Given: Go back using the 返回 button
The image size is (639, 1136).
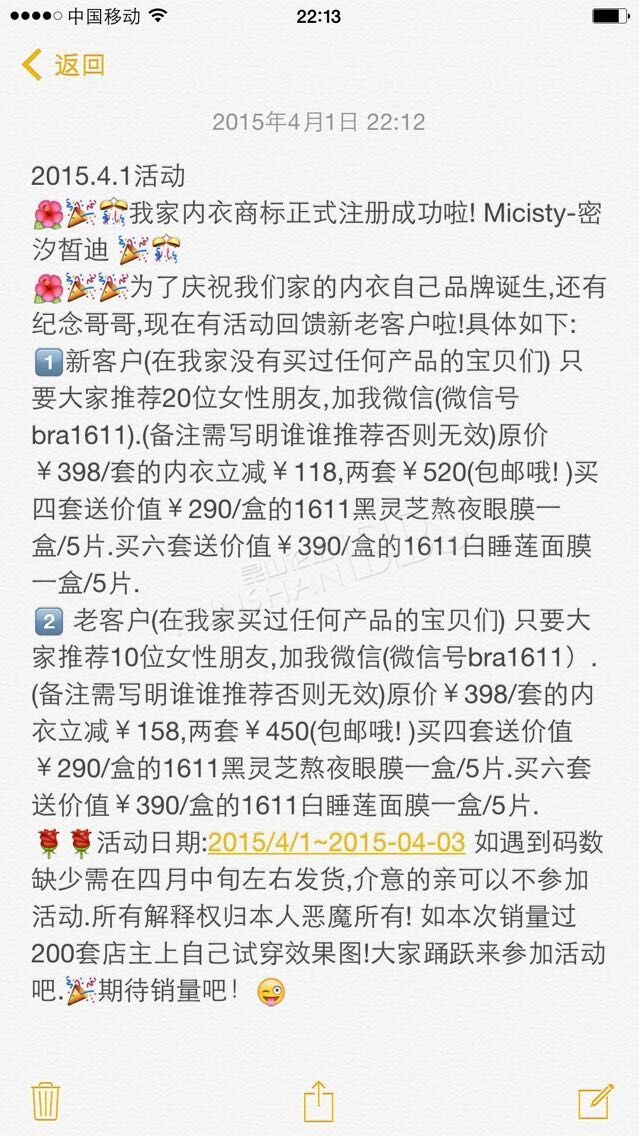Looking at the screenshot, I should [x=64, y=65].
